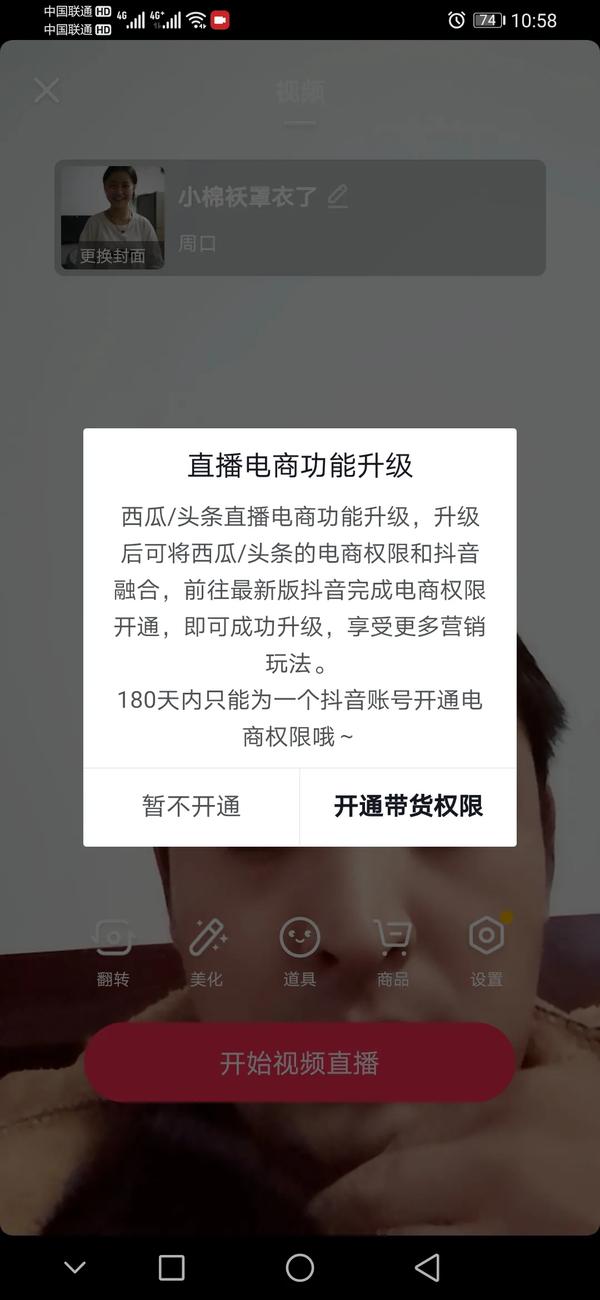Edit the live title pencil icon
The height and width of the screenshot is (1300, 600).
[x=338, y=197]
